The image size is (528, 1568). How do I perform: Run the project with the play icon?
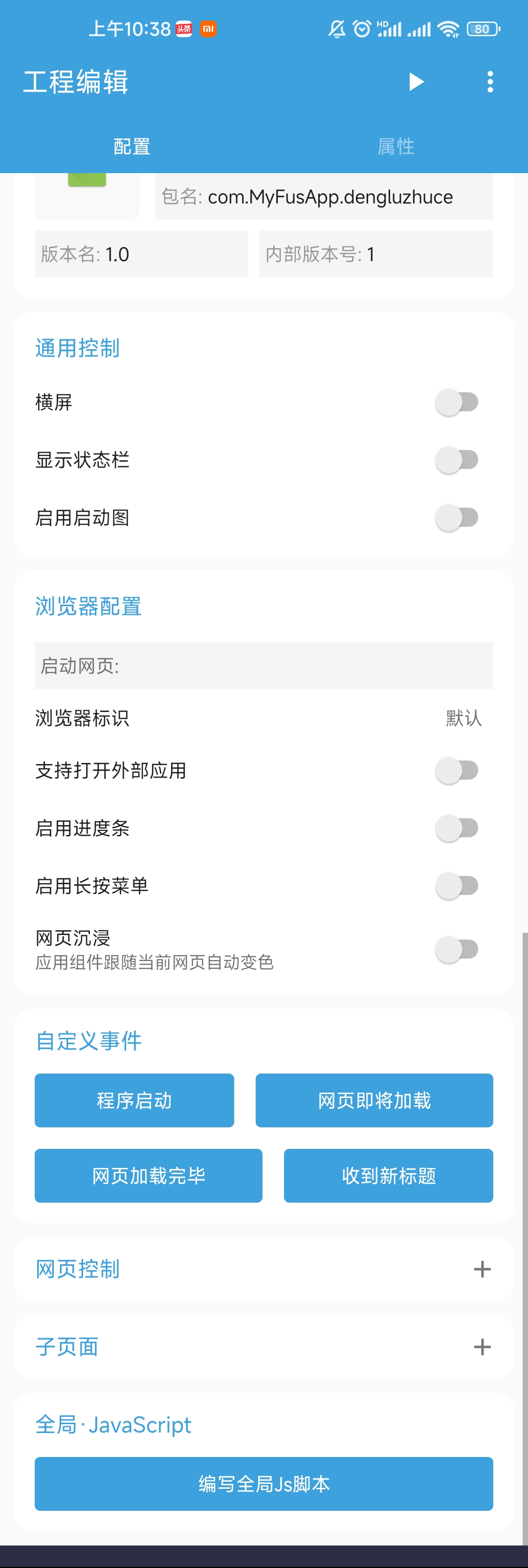tap(416, 82)
